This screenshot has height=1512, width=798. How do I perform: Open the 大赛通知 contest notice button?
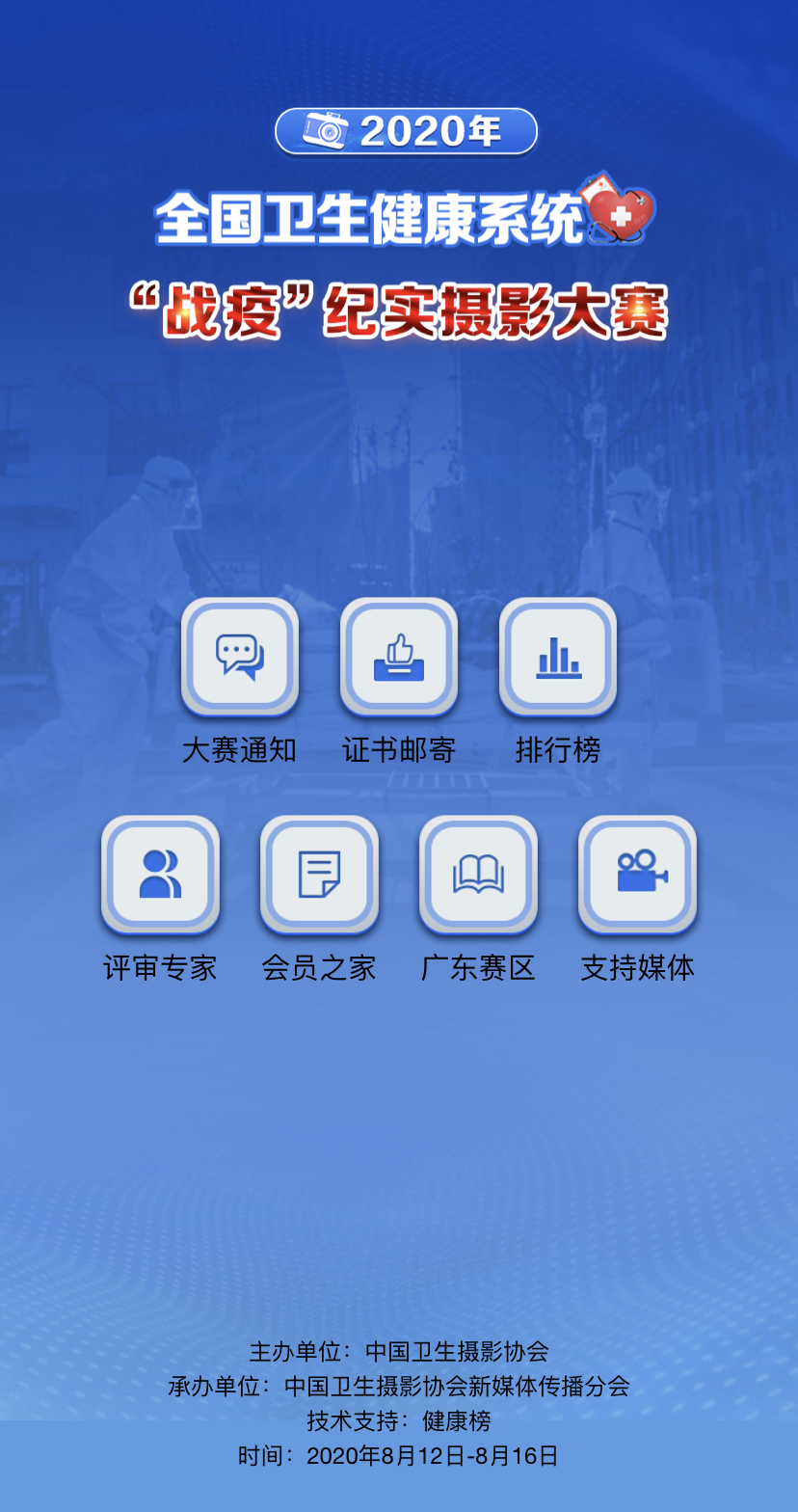240,657
